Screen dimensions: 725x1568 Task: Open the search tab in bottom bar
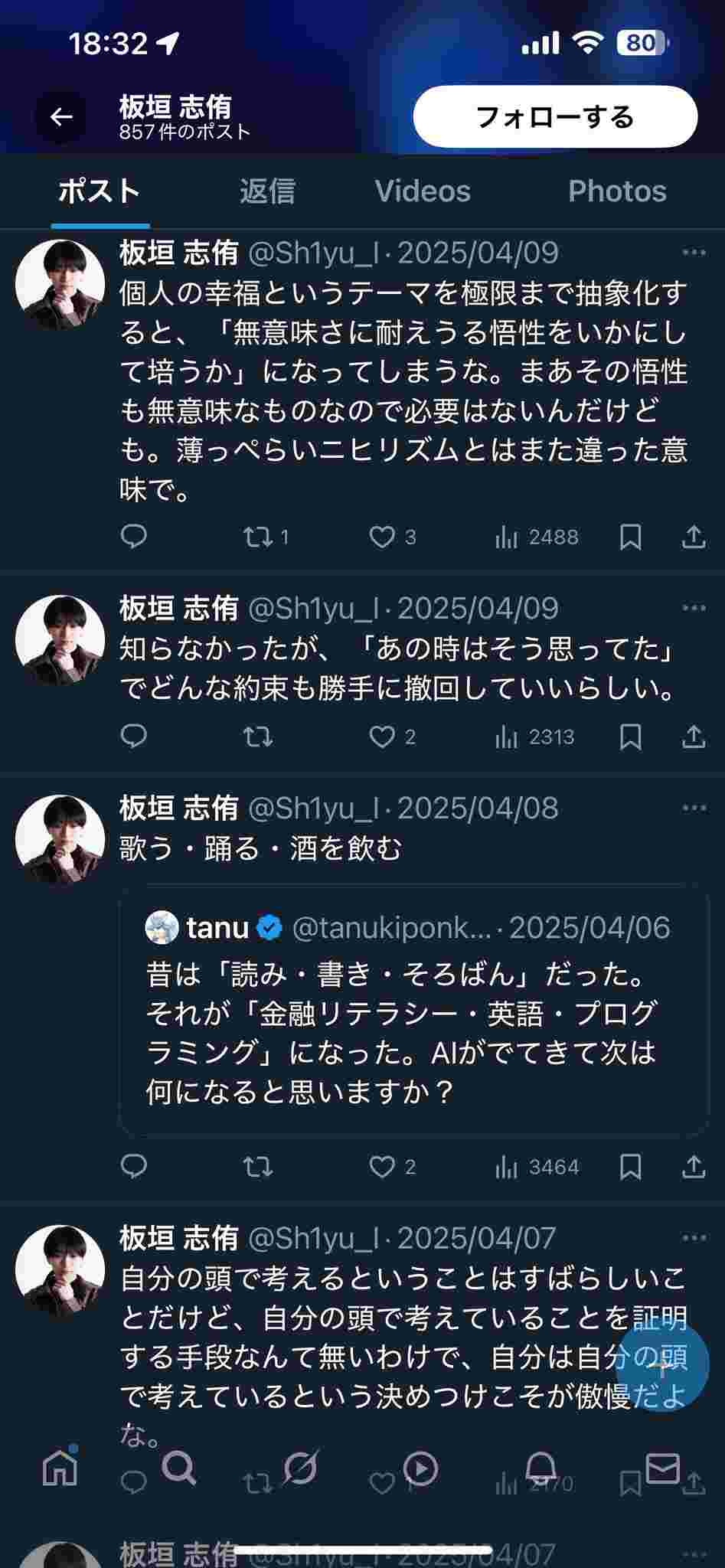pos(179,1468)
